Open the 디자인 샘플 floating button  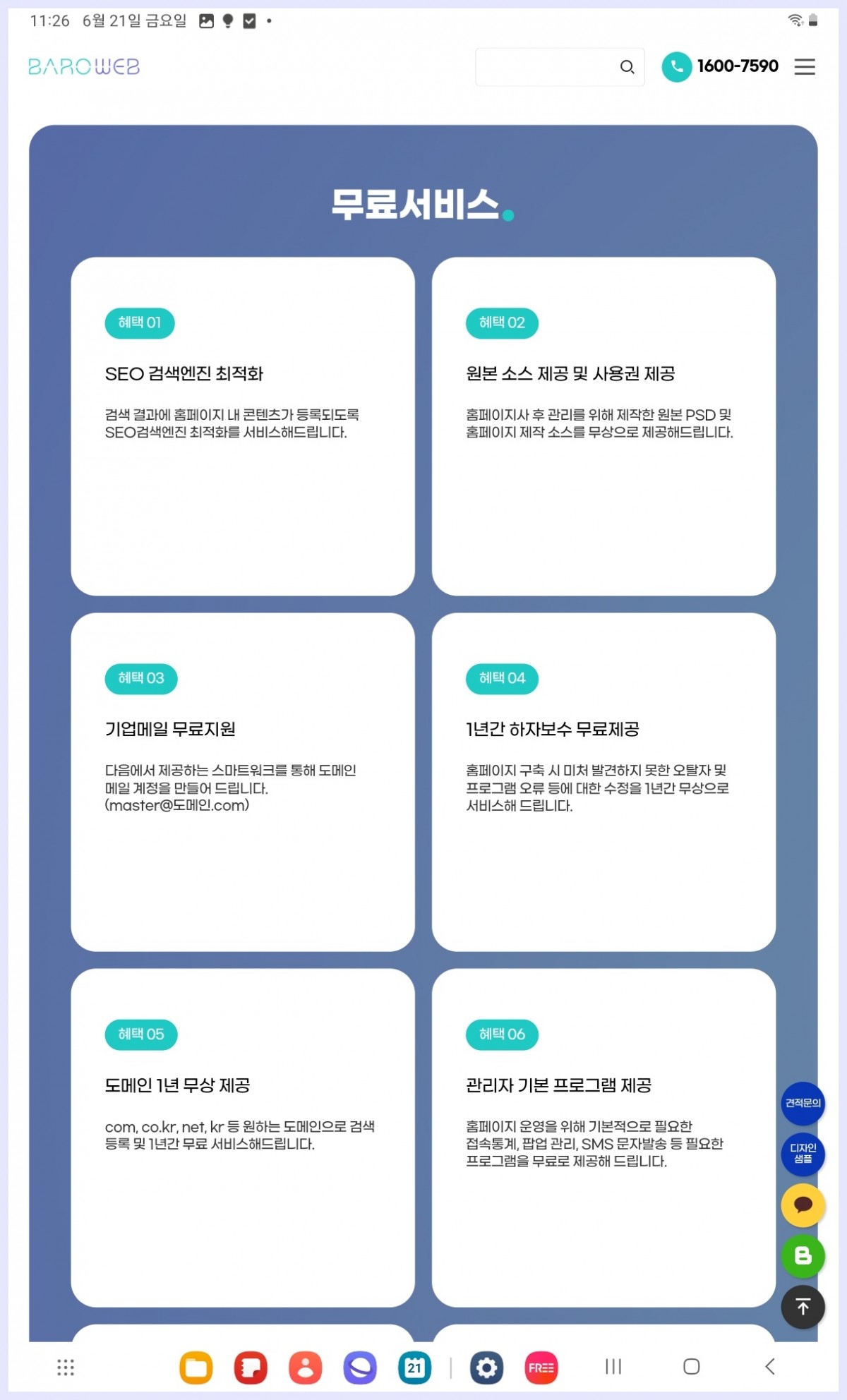803,1153
